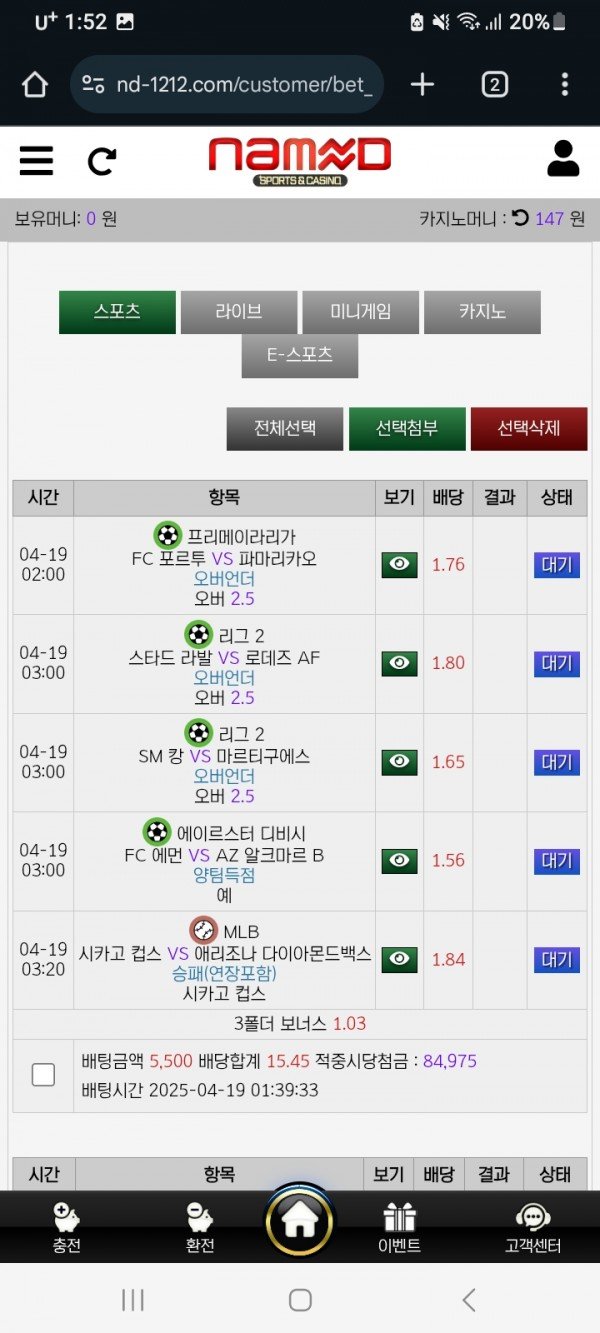600x1333 pixels.
Task: Open 고객센터 support
Action: click(x=533, y=1227)
